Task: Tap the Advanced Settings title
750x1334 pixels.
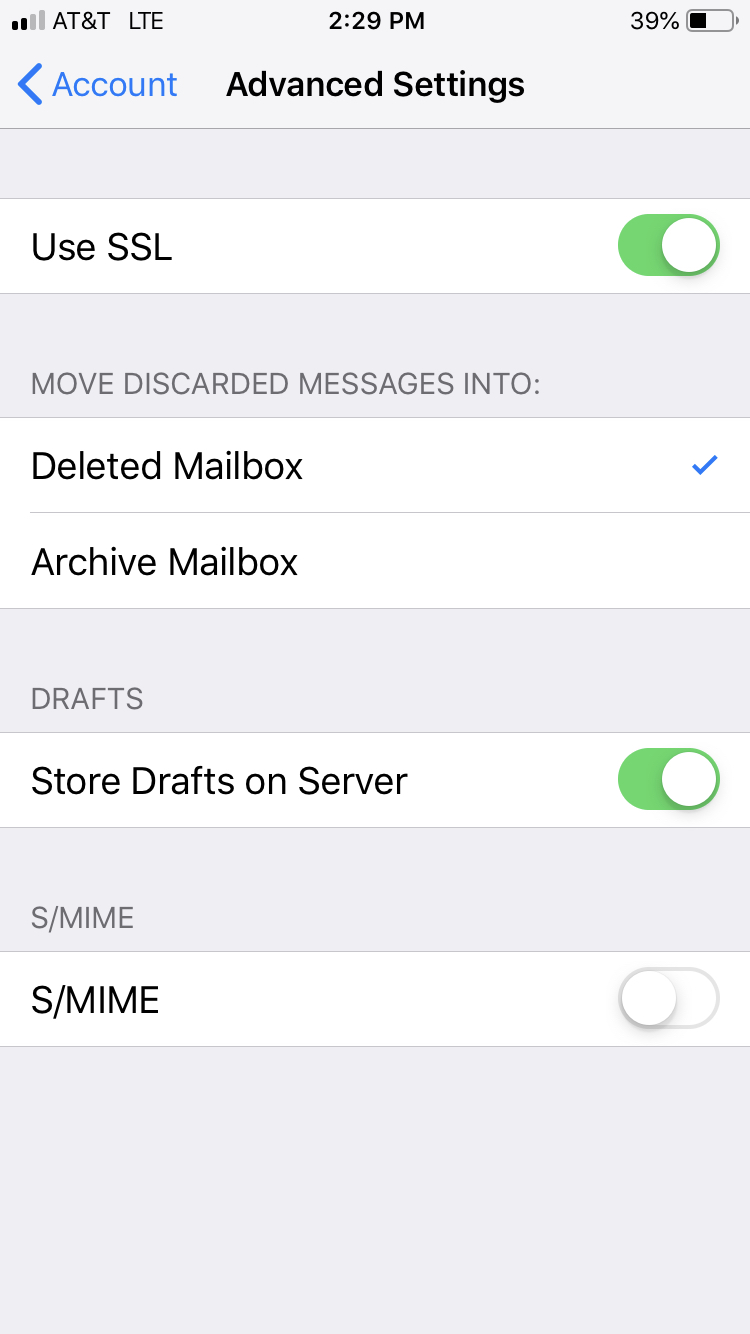Action: 375,85
